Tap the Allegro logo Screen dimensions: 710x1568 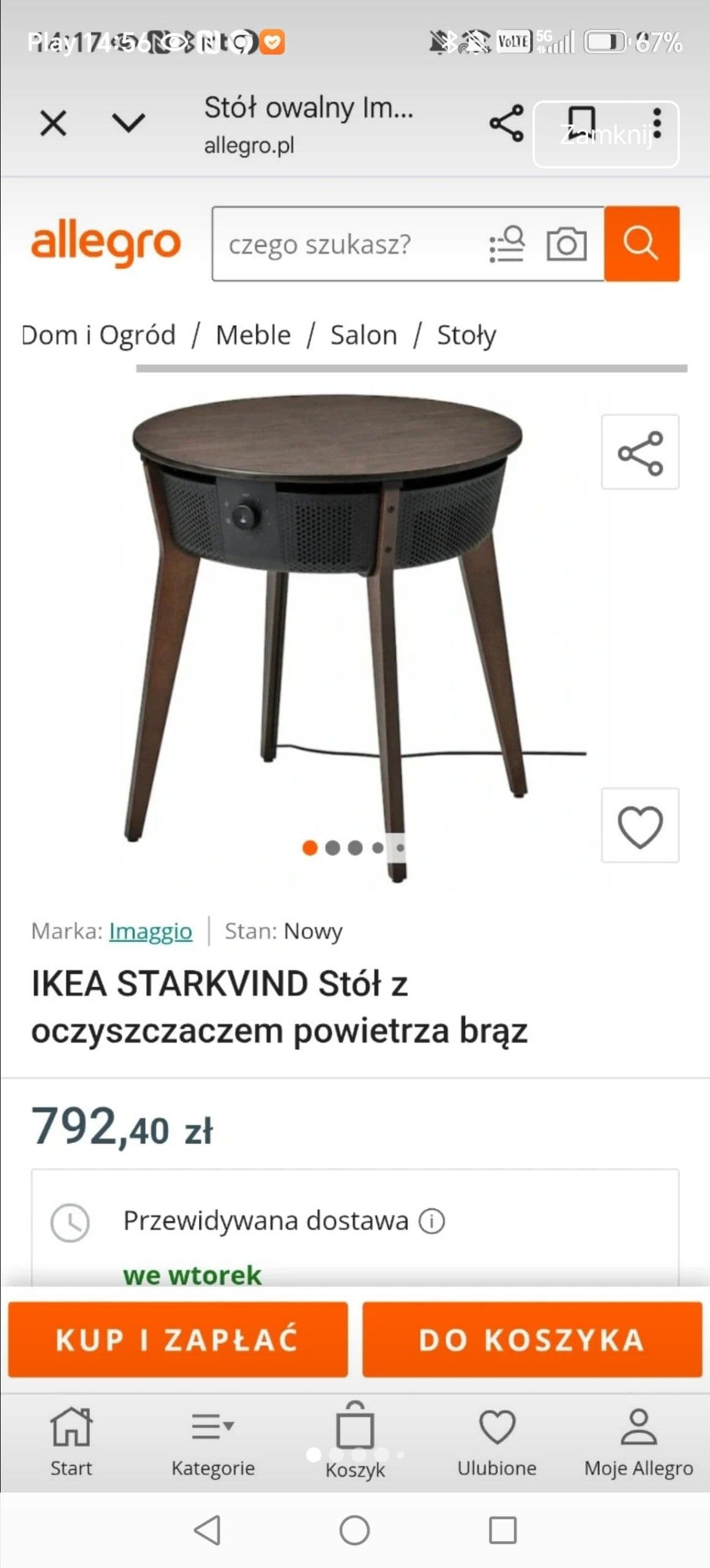[x=105, y=243]
